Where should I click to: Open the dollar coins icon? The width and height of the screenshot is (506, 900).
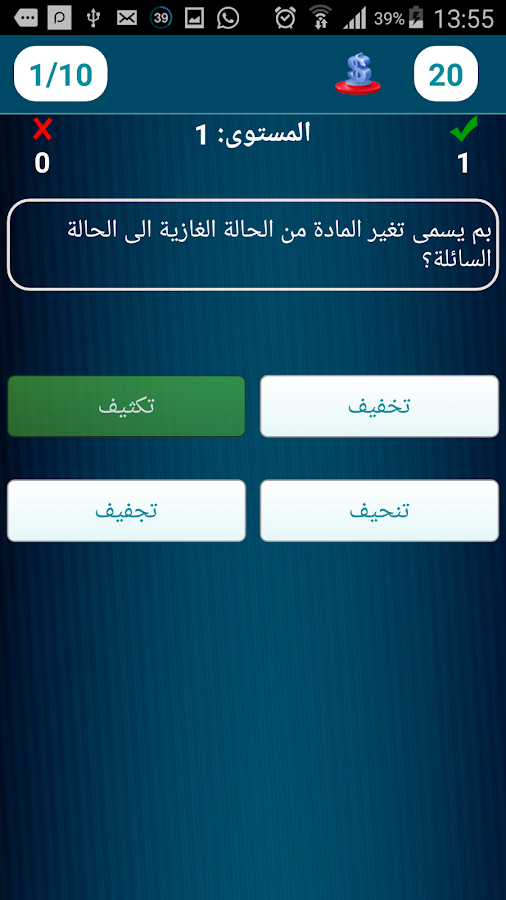(358, 73)
